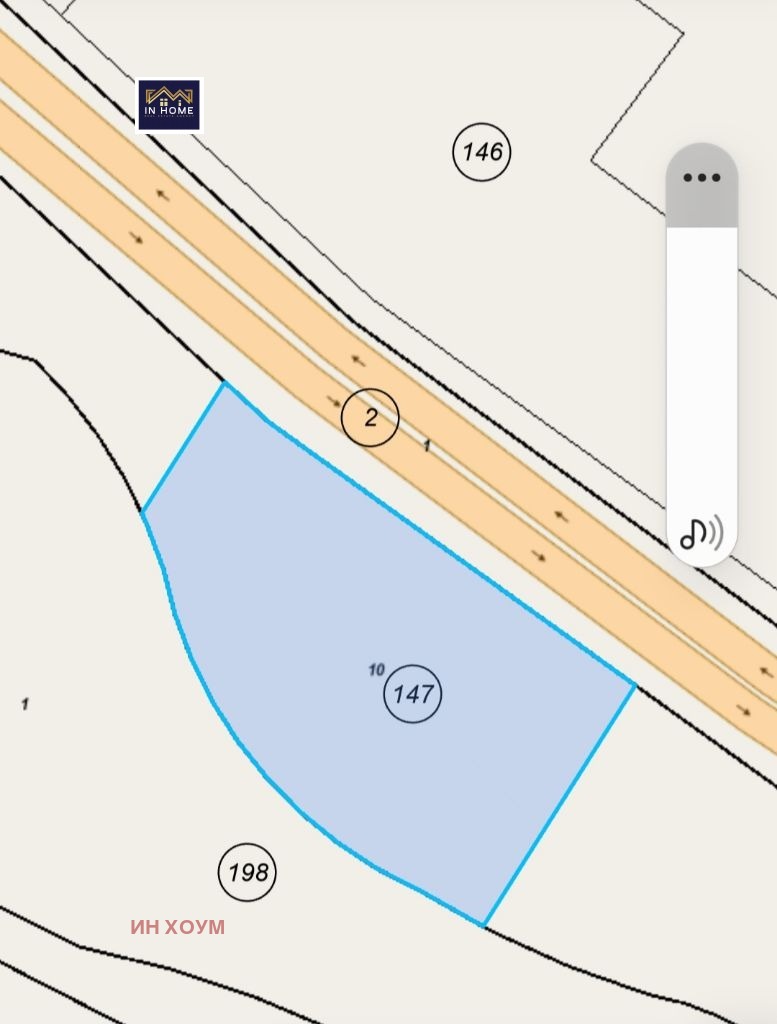Open the ellipsis menu on the floating widget
The width and height of the screenshot is (777, 1024).
pos(701,177)
